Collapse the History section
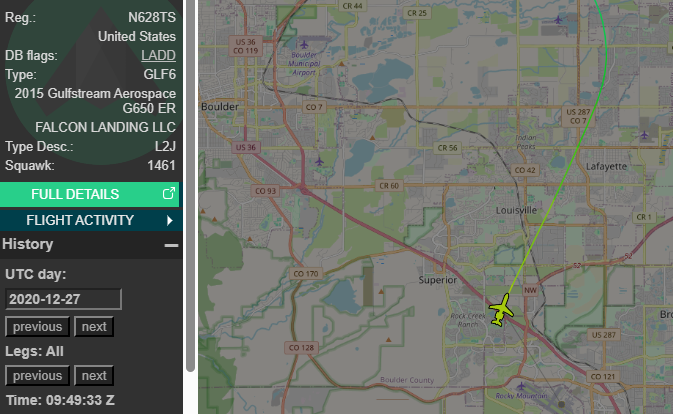The width and height of the screenshot is (673, 414). coord(171,245)
